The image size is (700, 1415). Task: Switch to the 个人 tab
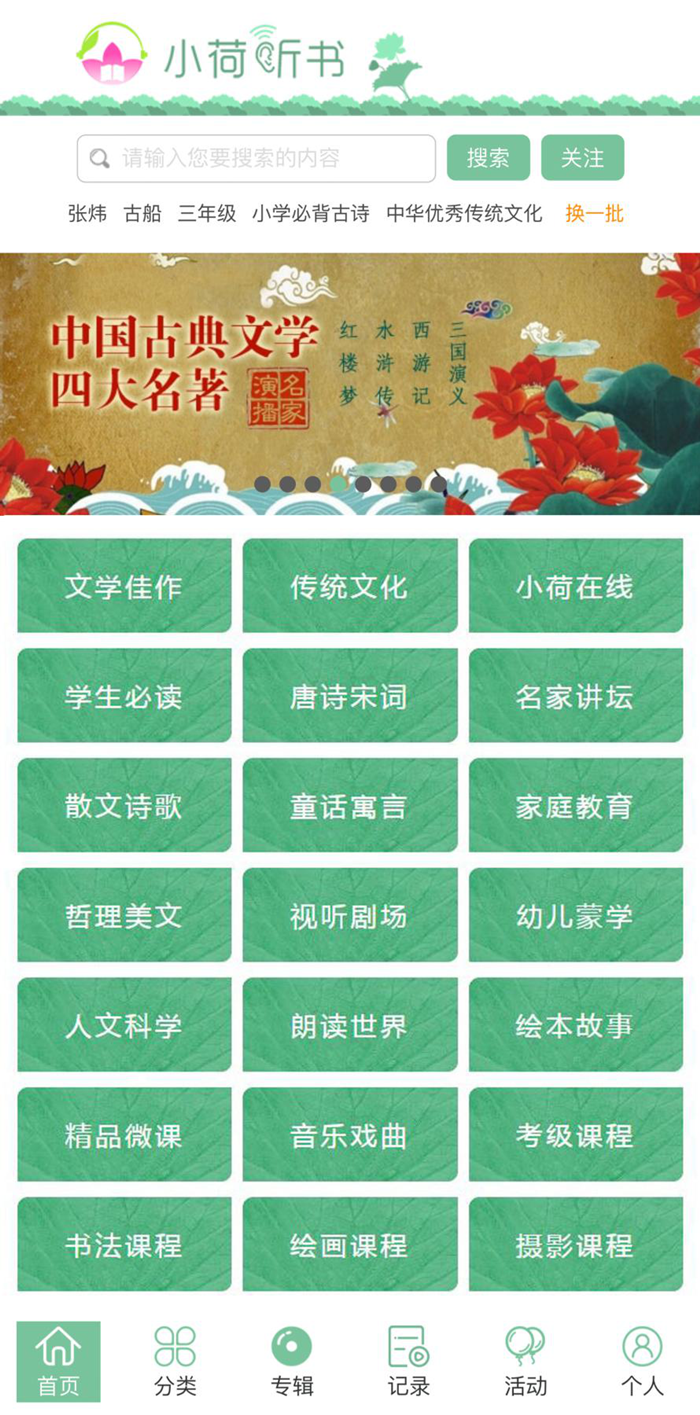pyautogui.click(x=642, y=1362)
